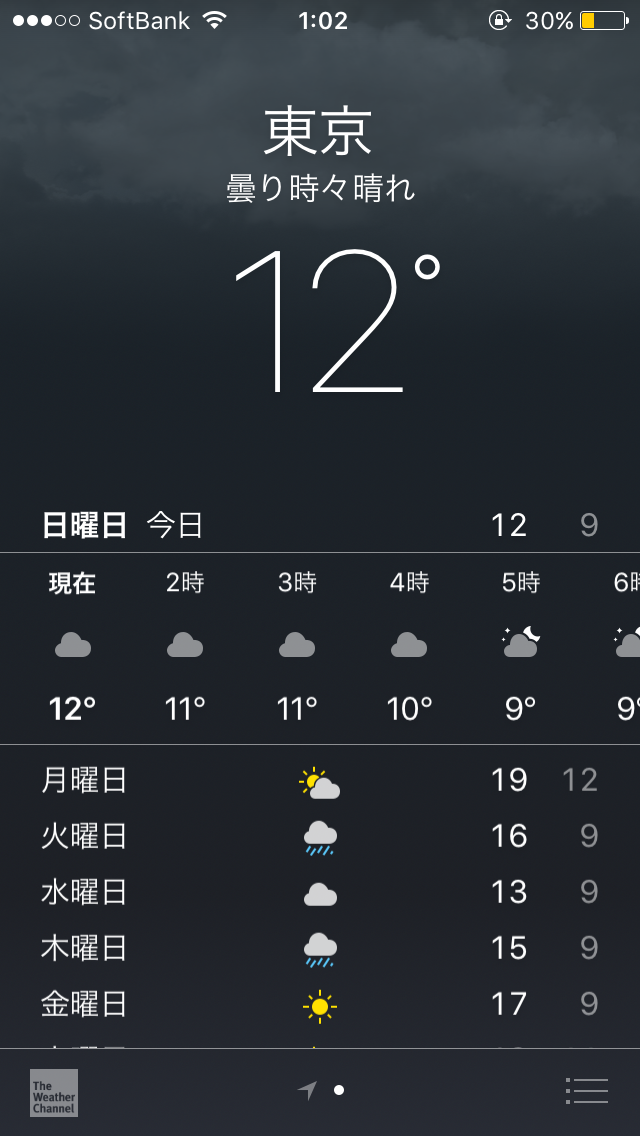This screenshot has height=1136, width=640.
Task: Open the city list
Action: pos(586,1090)
